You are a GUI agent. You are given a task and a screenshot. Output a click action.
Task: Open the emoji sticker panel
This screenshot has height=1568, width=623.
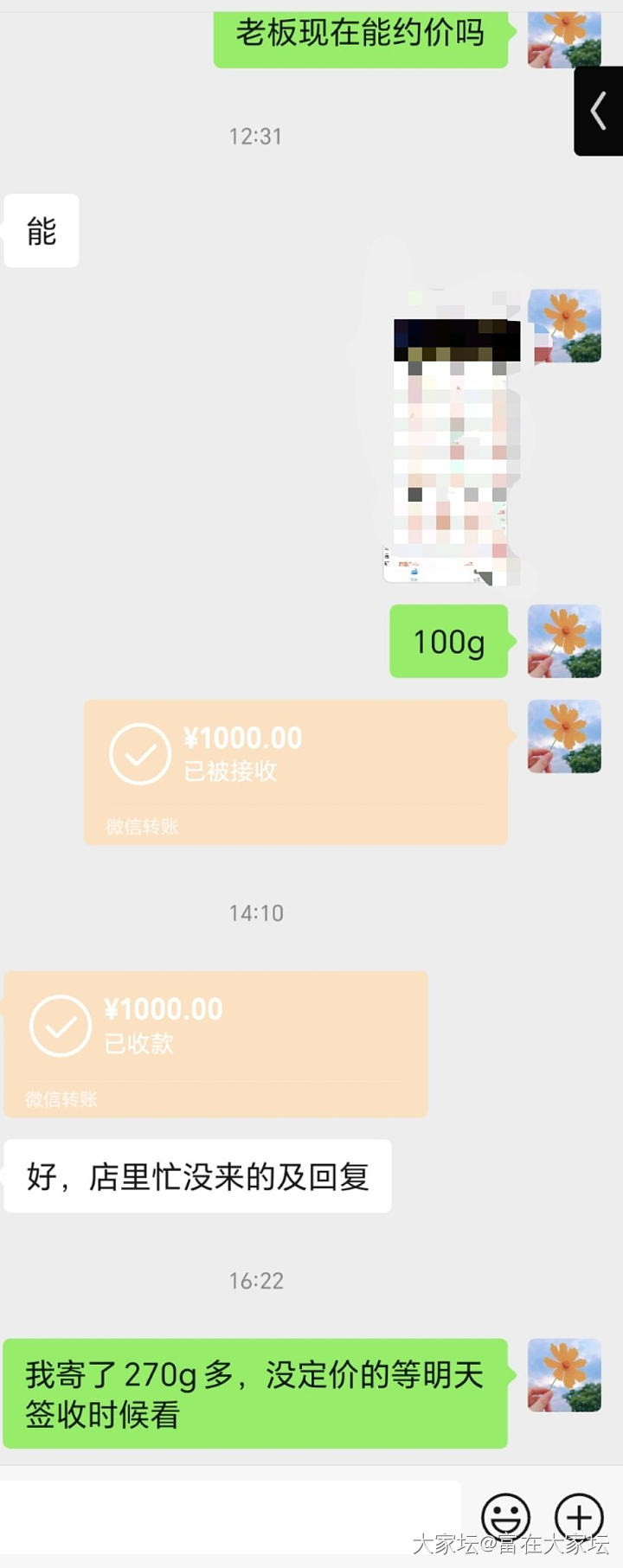pyautogui.click(x=506, y=1516)
